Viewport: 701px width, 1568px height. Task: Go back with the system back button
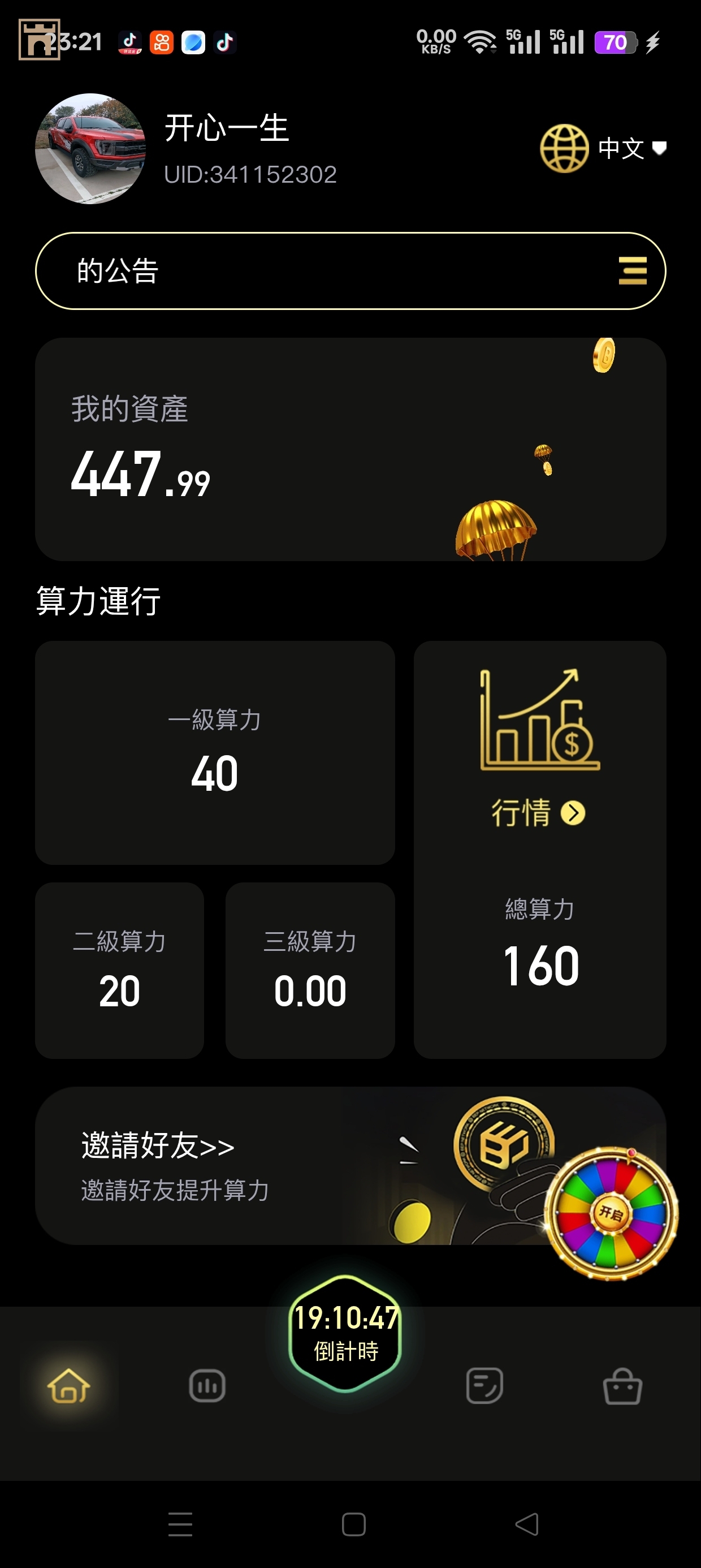click(527, 1524)
